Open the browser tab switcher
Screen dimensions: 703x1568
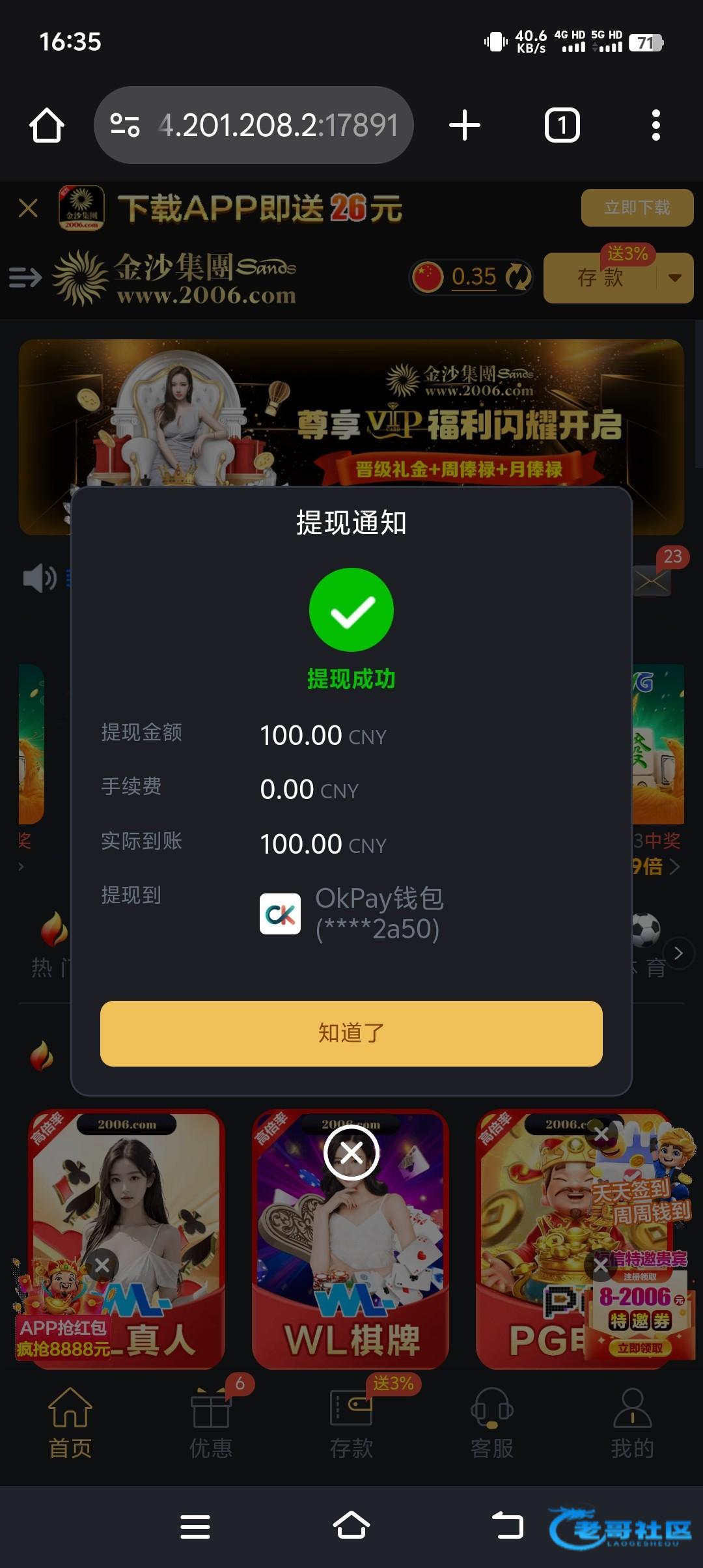pyautogui.click(x=562, y=125)
